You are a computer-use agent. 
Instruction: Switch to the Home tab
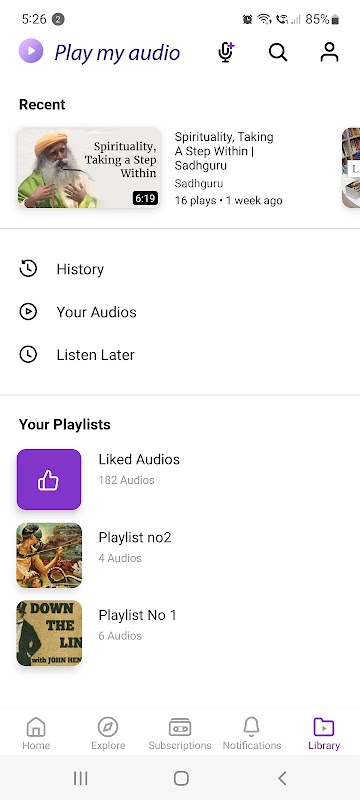[36, 733]
